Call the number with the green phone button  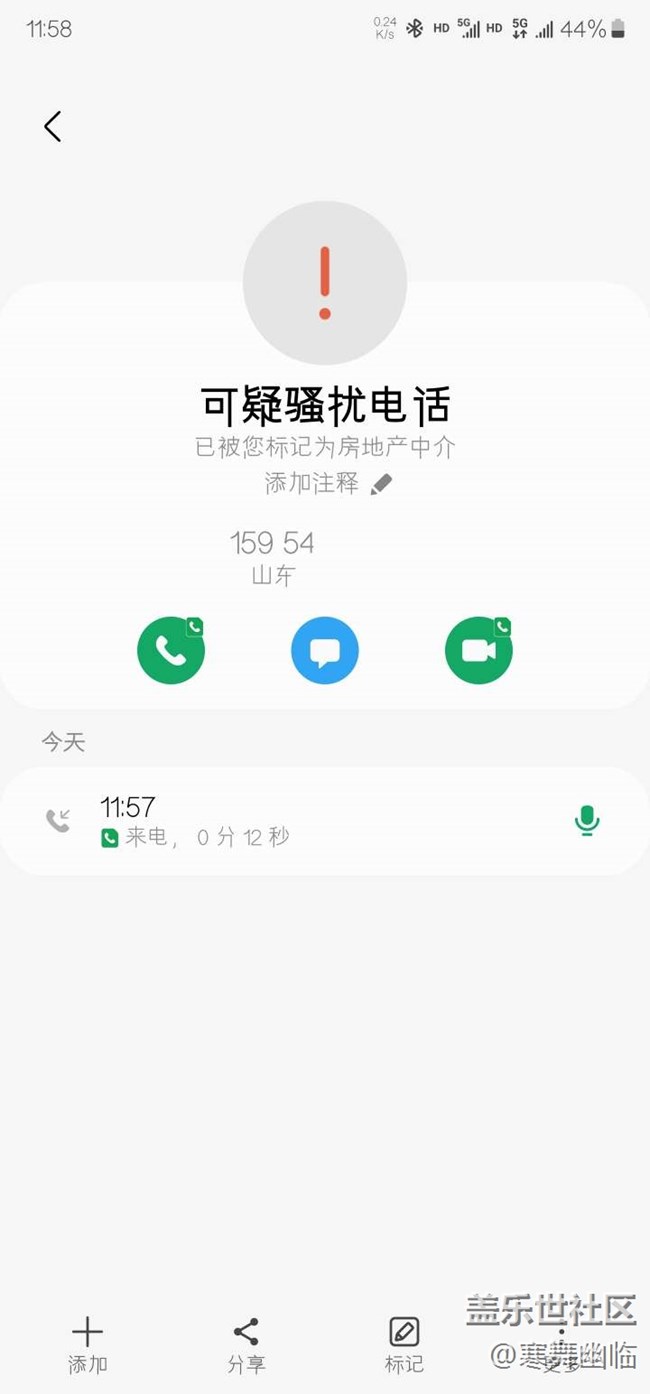tap(171, 651)
